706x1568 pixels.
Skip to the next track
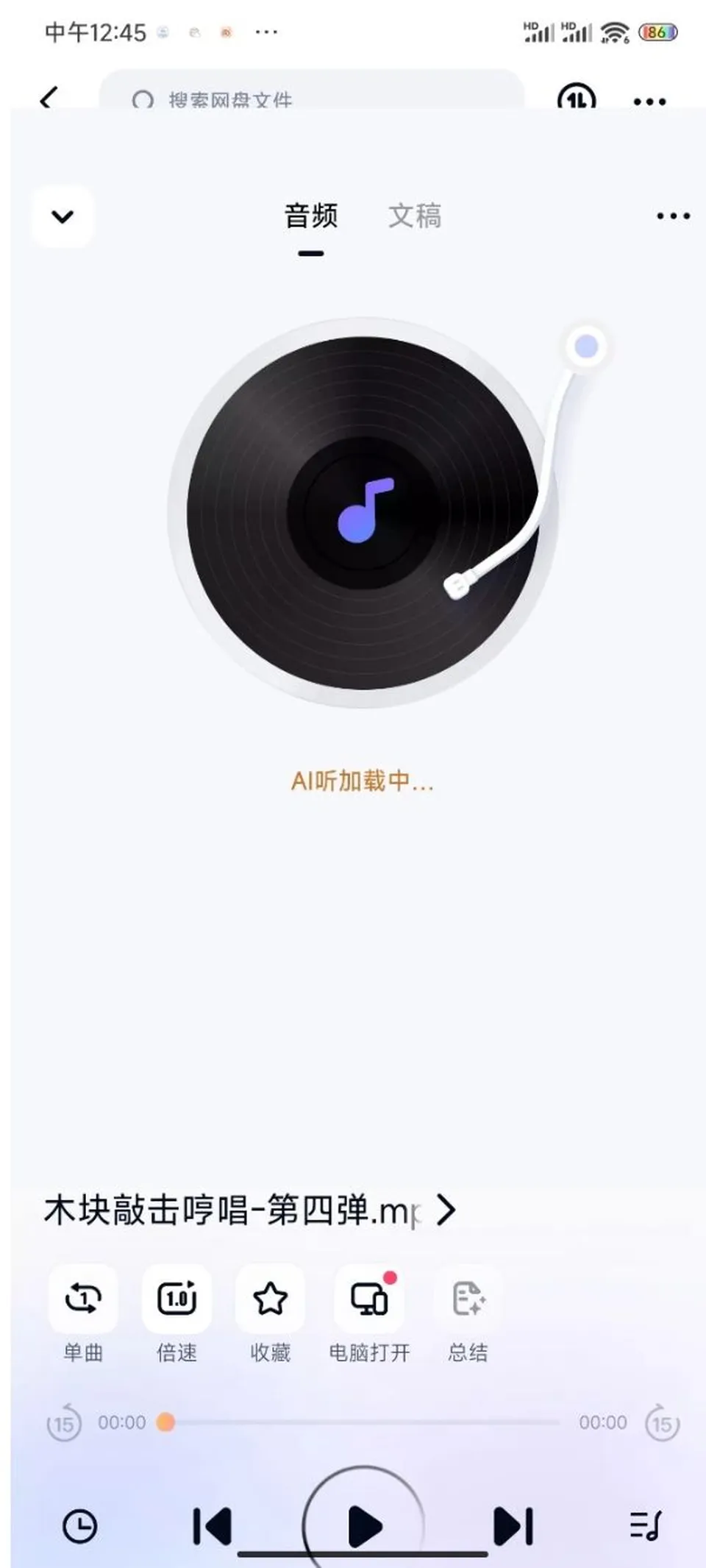(513, 1525)
